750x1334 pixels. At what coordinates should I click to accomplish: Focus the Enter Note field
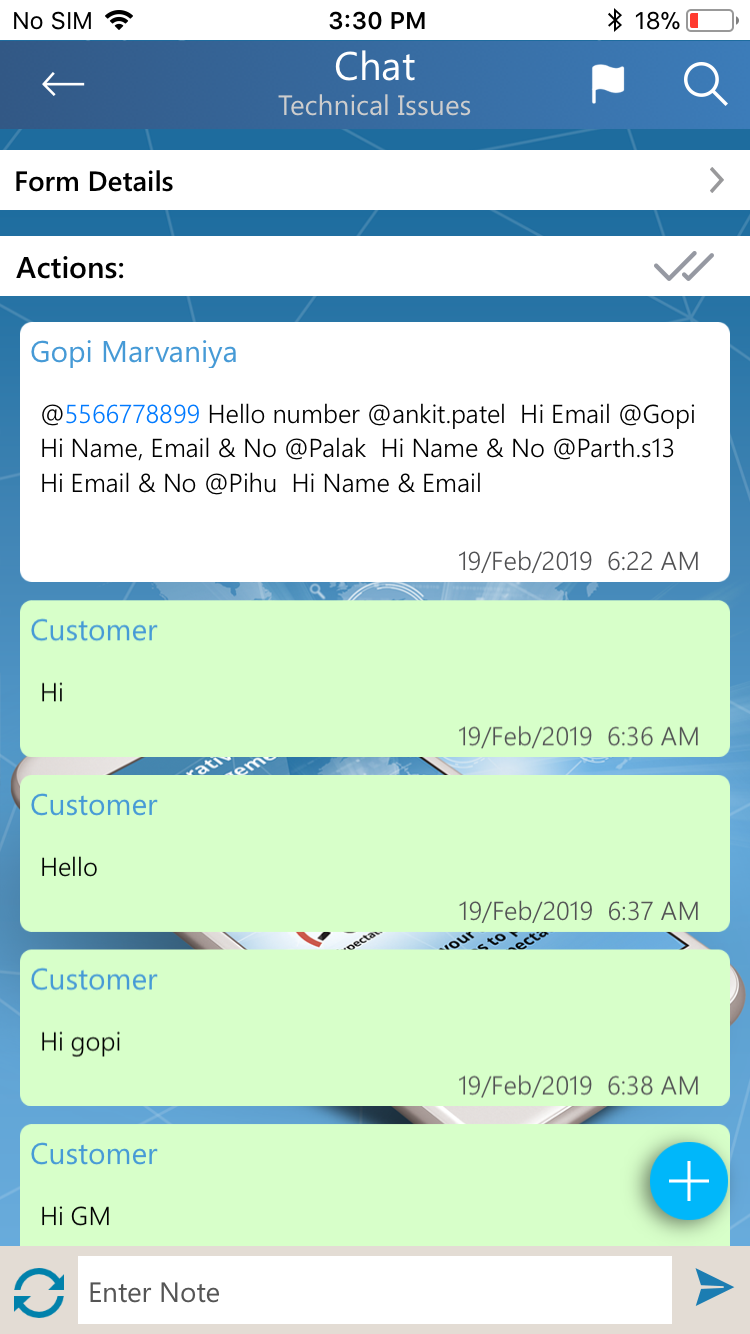click(x=375, y=1291)
